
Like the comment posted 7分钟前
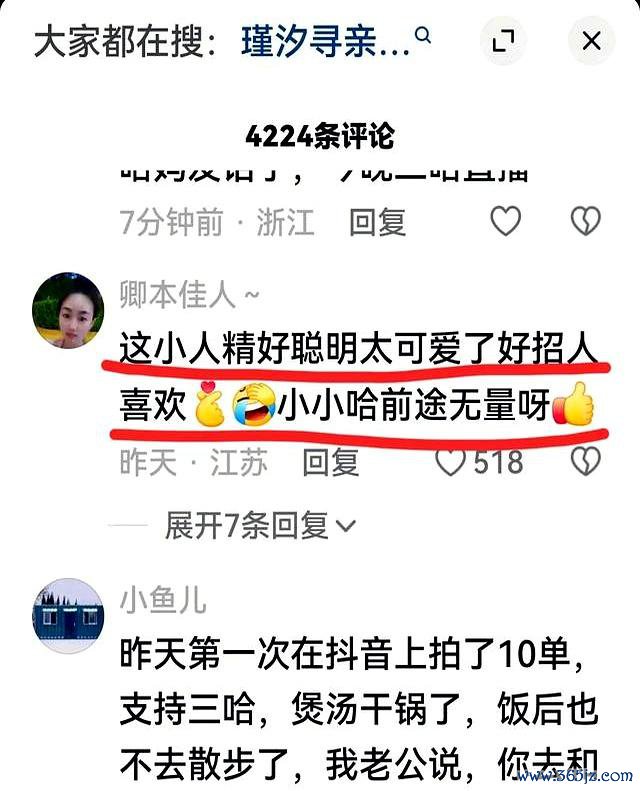click(x=506, y=221)
